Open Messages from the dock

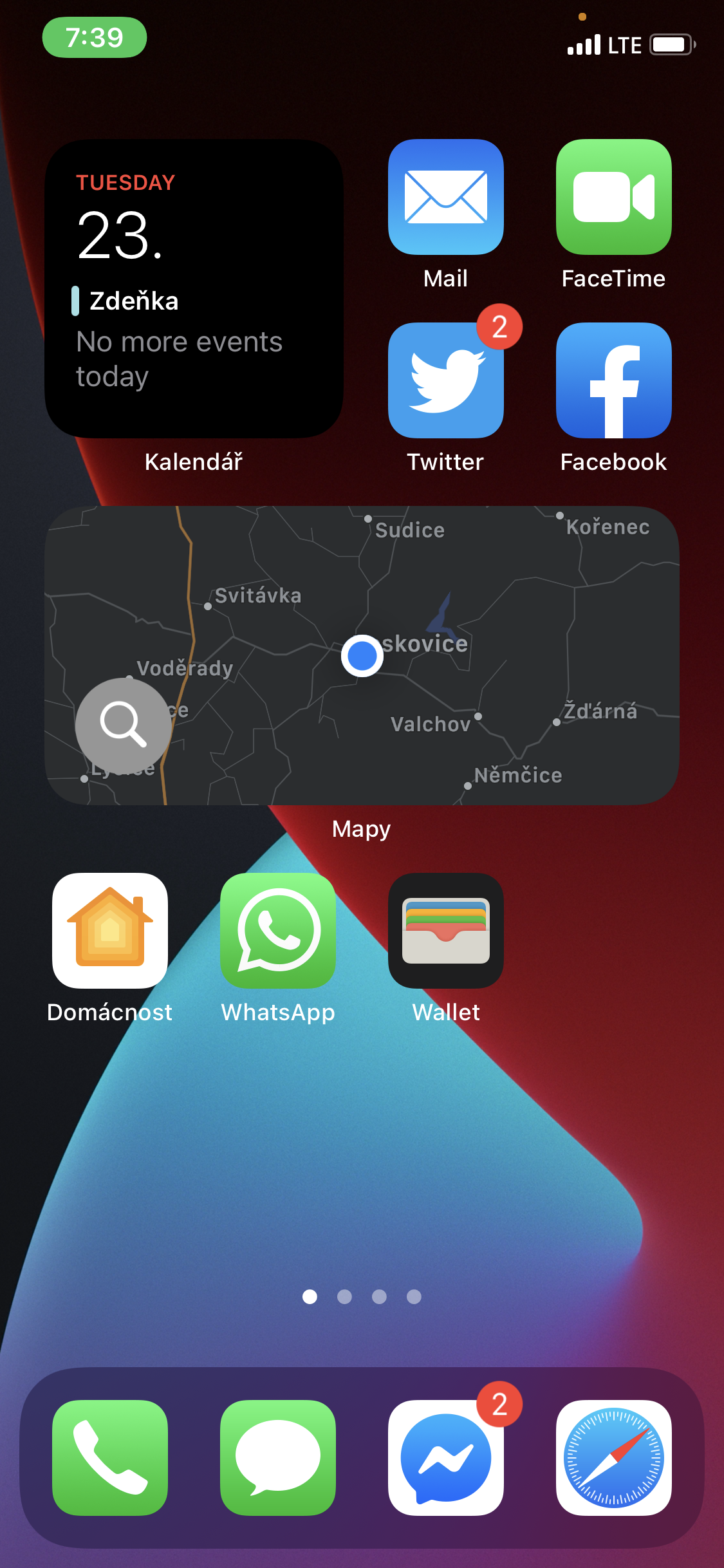pyautogui.click(x=278, y=1457)
